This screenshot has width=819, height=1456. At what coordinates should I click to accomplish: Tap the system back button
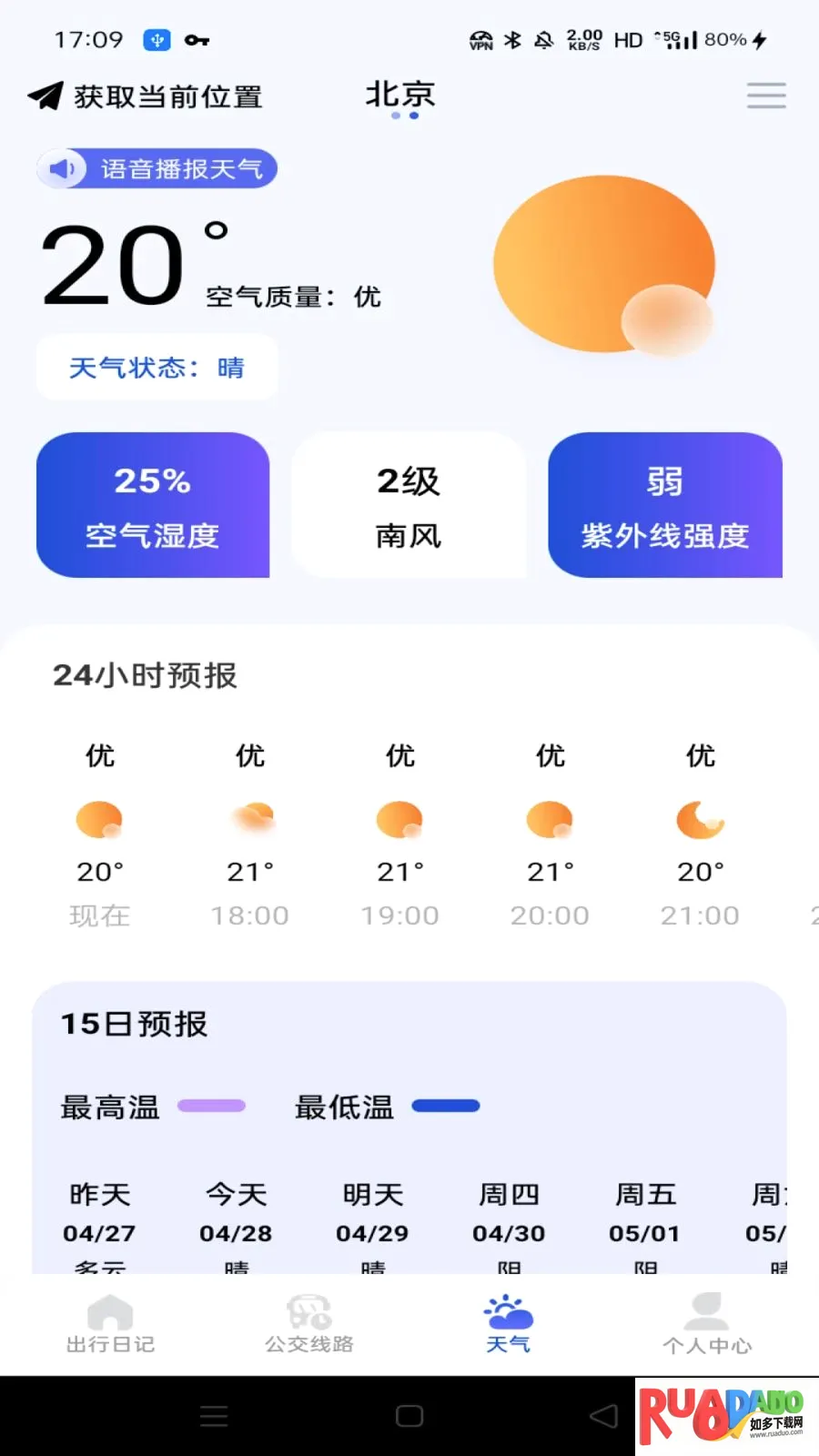click(x=603, y=1416)
